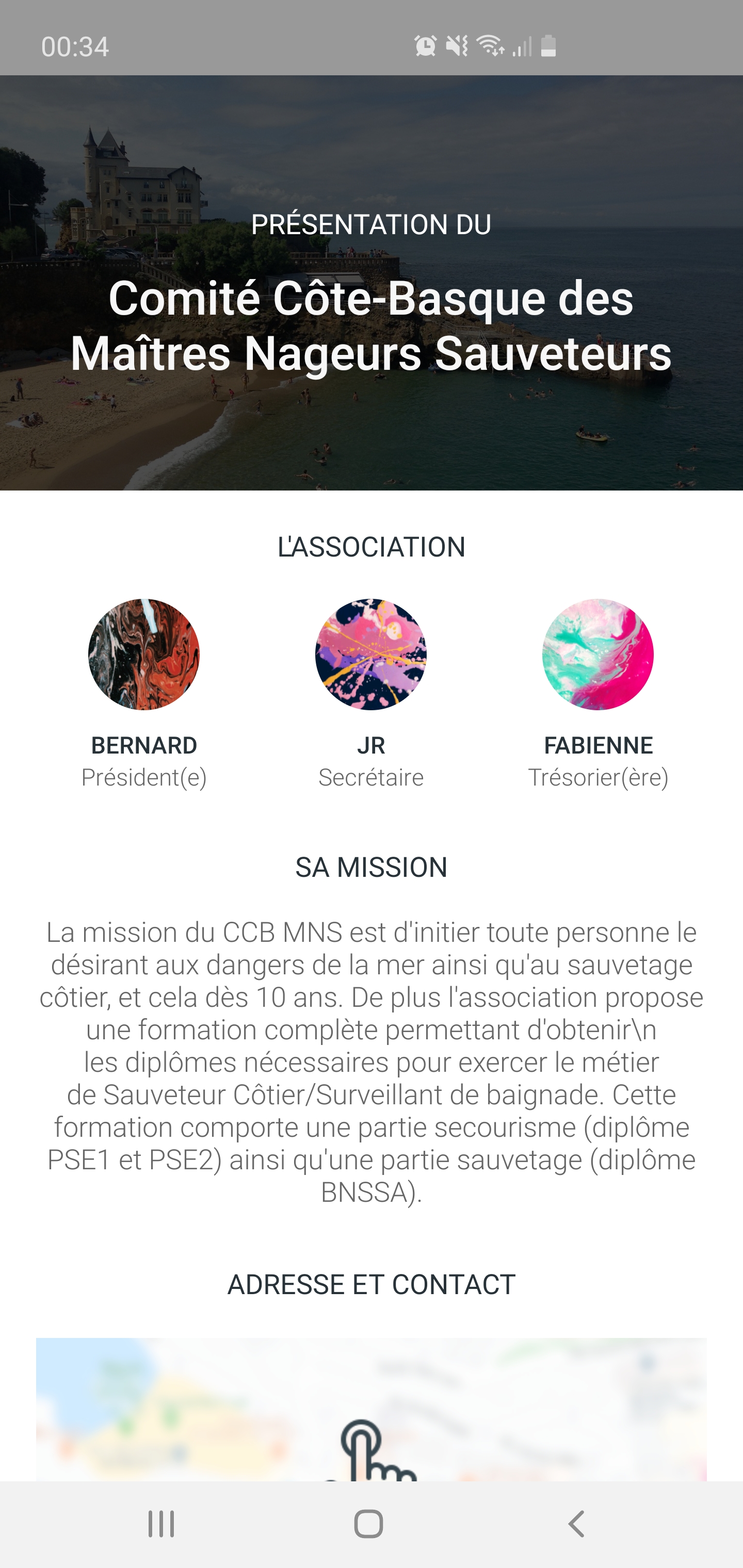The image size is (743, 1568).
Task: Open Bernard's president profile avatar
Action: 144,655
